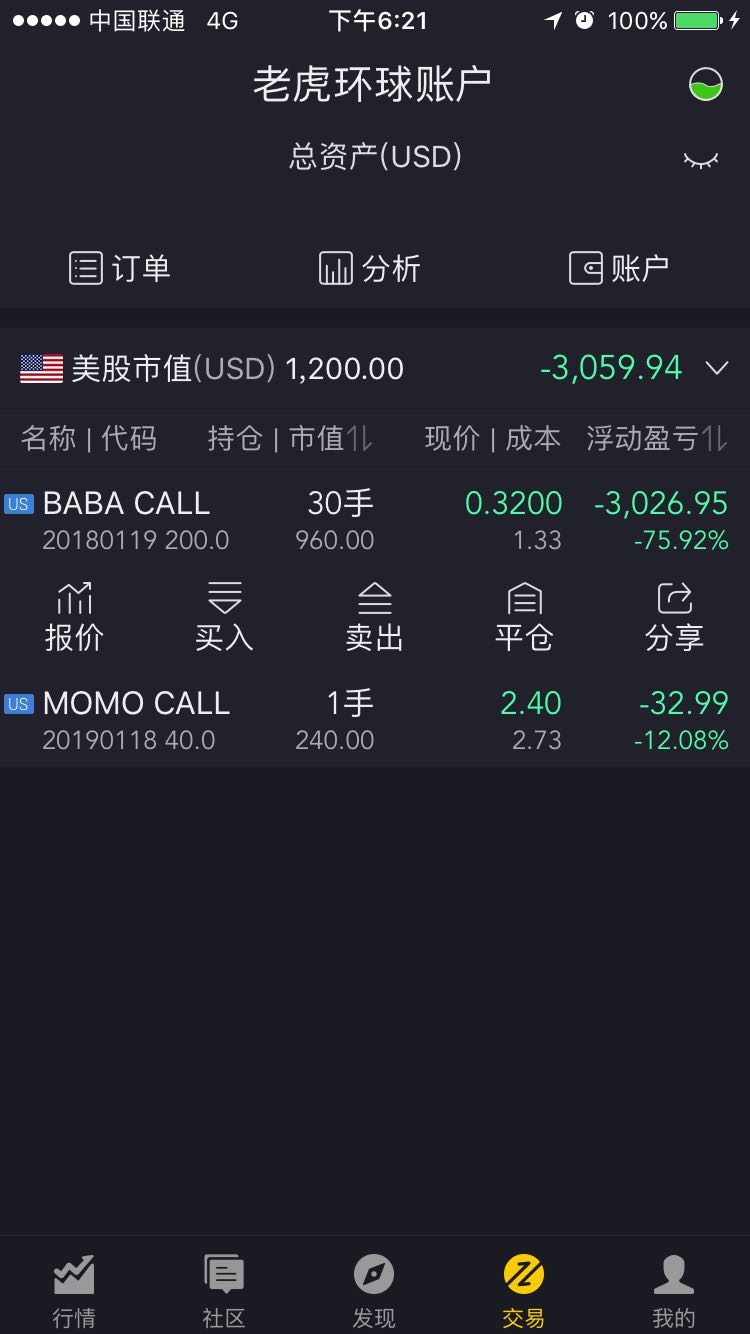This screenshot has width=750, height=1334.
Task: Open 账户 account details
Action: click(x=619, y=268)
